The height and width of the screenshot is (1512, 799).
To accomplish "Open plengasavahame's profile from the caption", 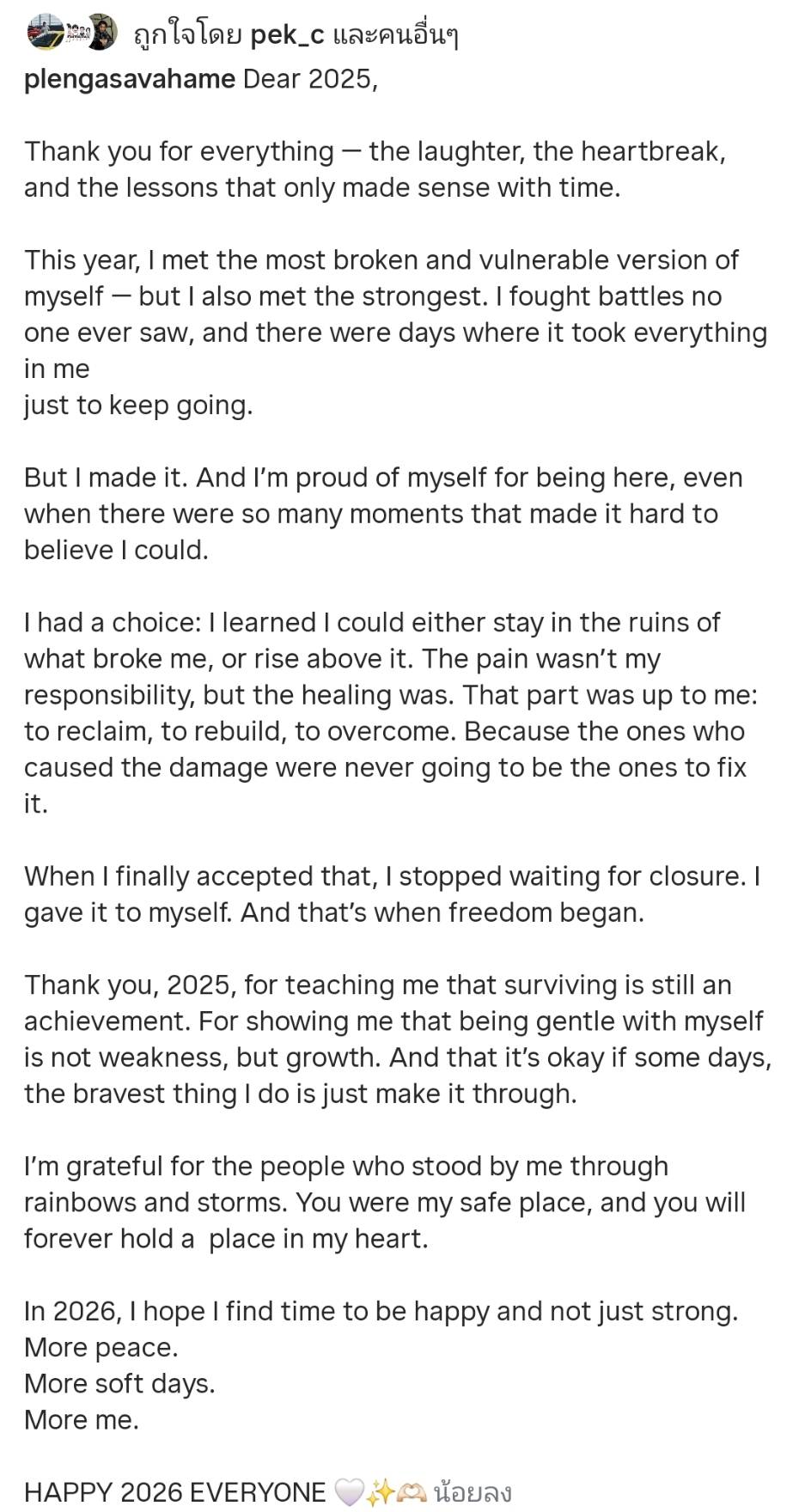I will coord(129,79).
